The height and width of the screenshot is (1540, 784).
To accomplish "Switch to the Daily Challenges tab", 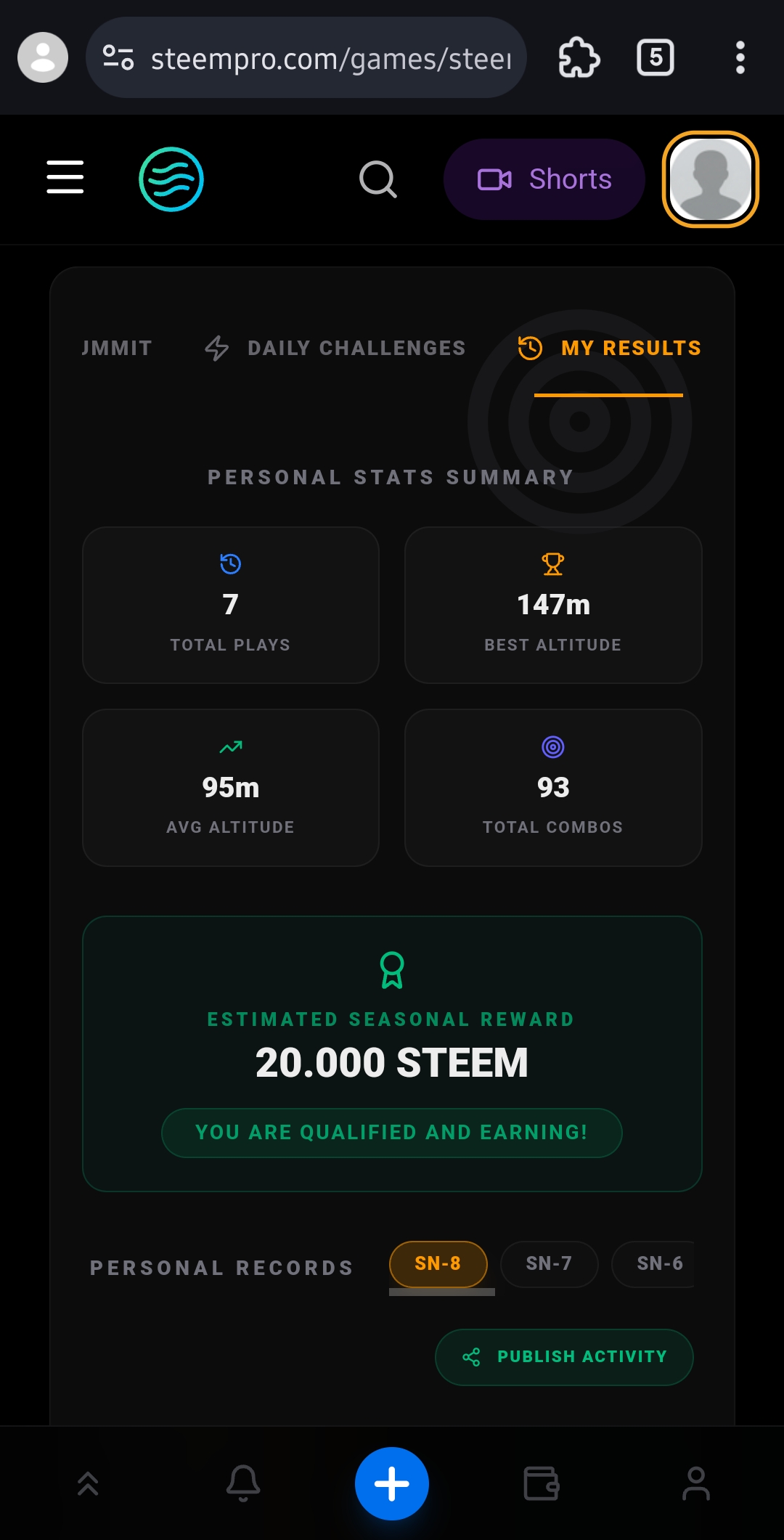I will tap(335, 349).
